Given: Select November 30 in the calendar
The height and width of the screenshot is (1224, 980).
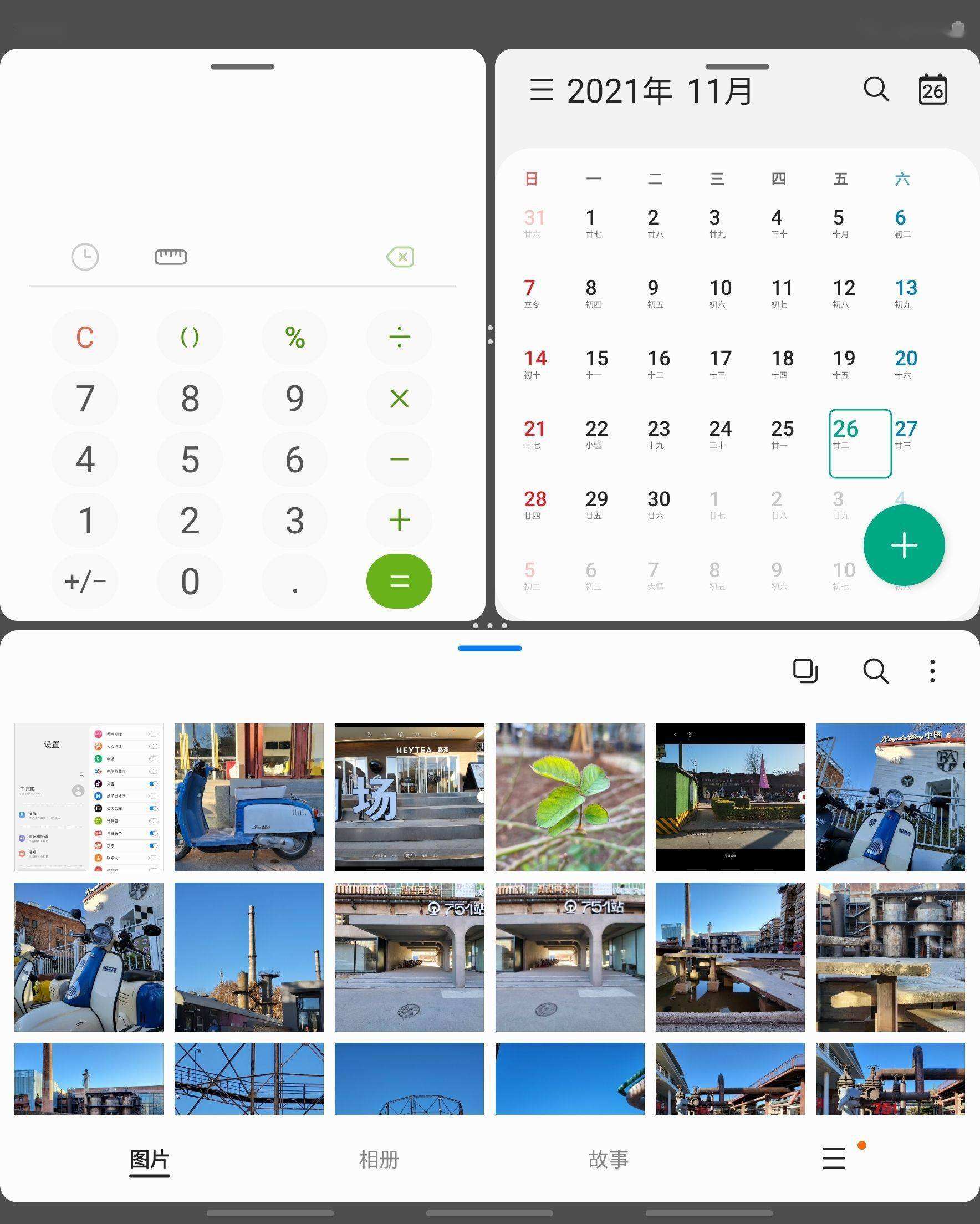Looking at the screenshot, I should pyautogui.click(x=658, y=504).
